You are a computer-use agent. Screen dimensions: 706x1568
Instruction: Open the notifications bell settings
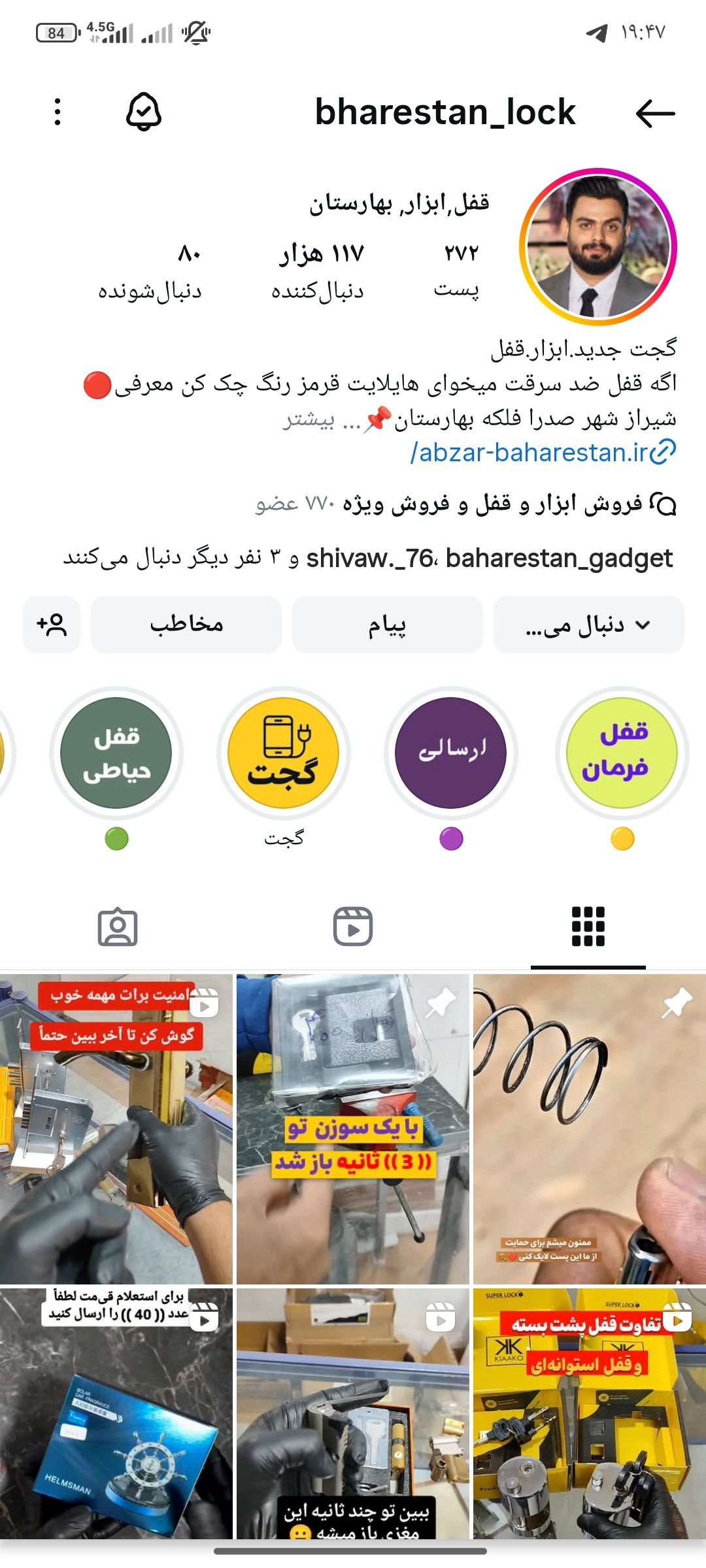click(x=144, y=112)
